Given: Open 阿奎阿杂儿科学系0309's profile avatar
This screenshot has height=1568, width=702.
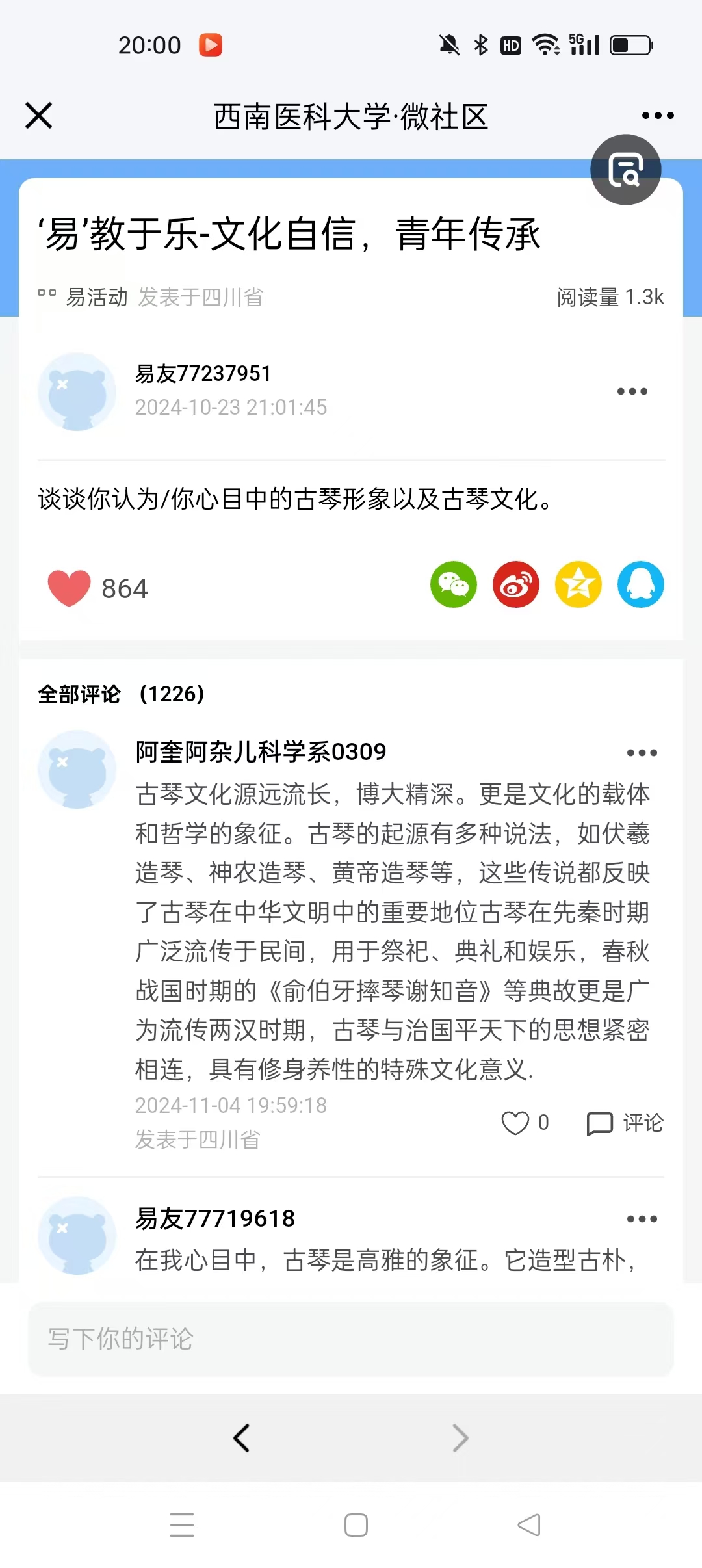Looking at the screenshot, I should tap(77, 770).
